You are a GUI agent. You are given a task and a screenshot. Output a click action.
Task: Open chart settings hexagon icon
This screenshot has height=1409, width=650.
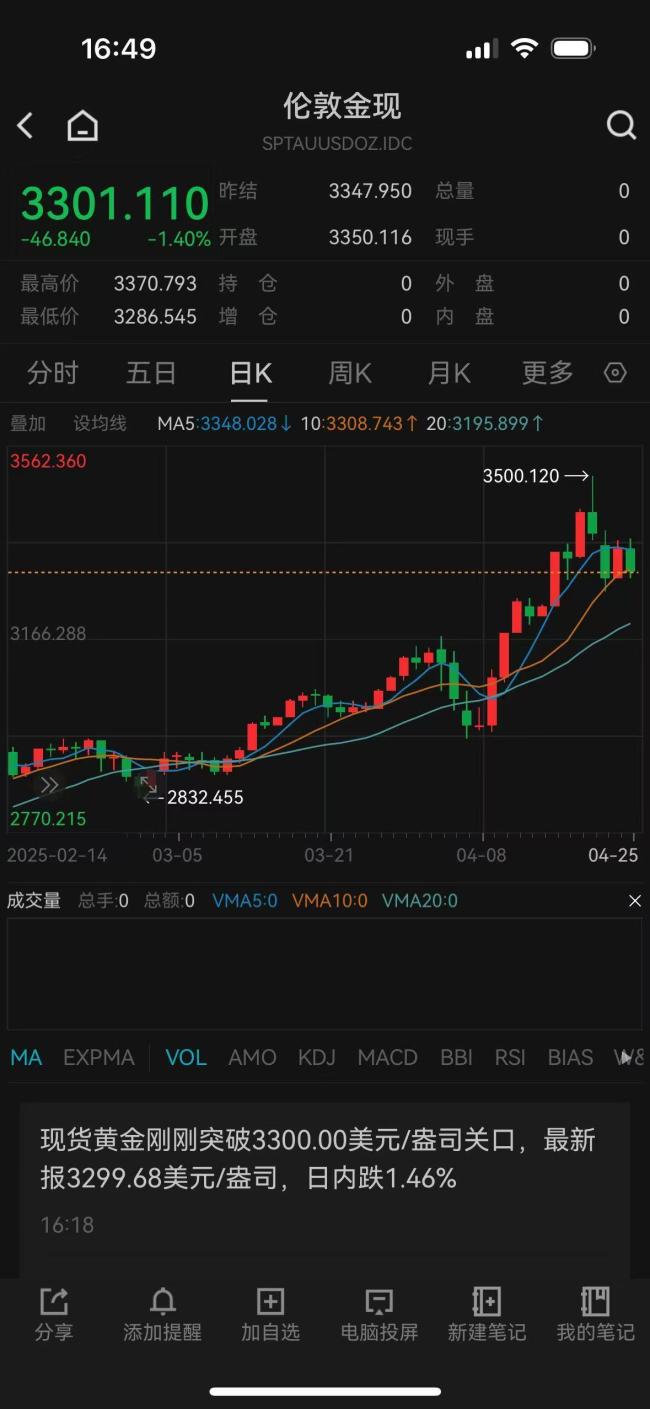616,373
